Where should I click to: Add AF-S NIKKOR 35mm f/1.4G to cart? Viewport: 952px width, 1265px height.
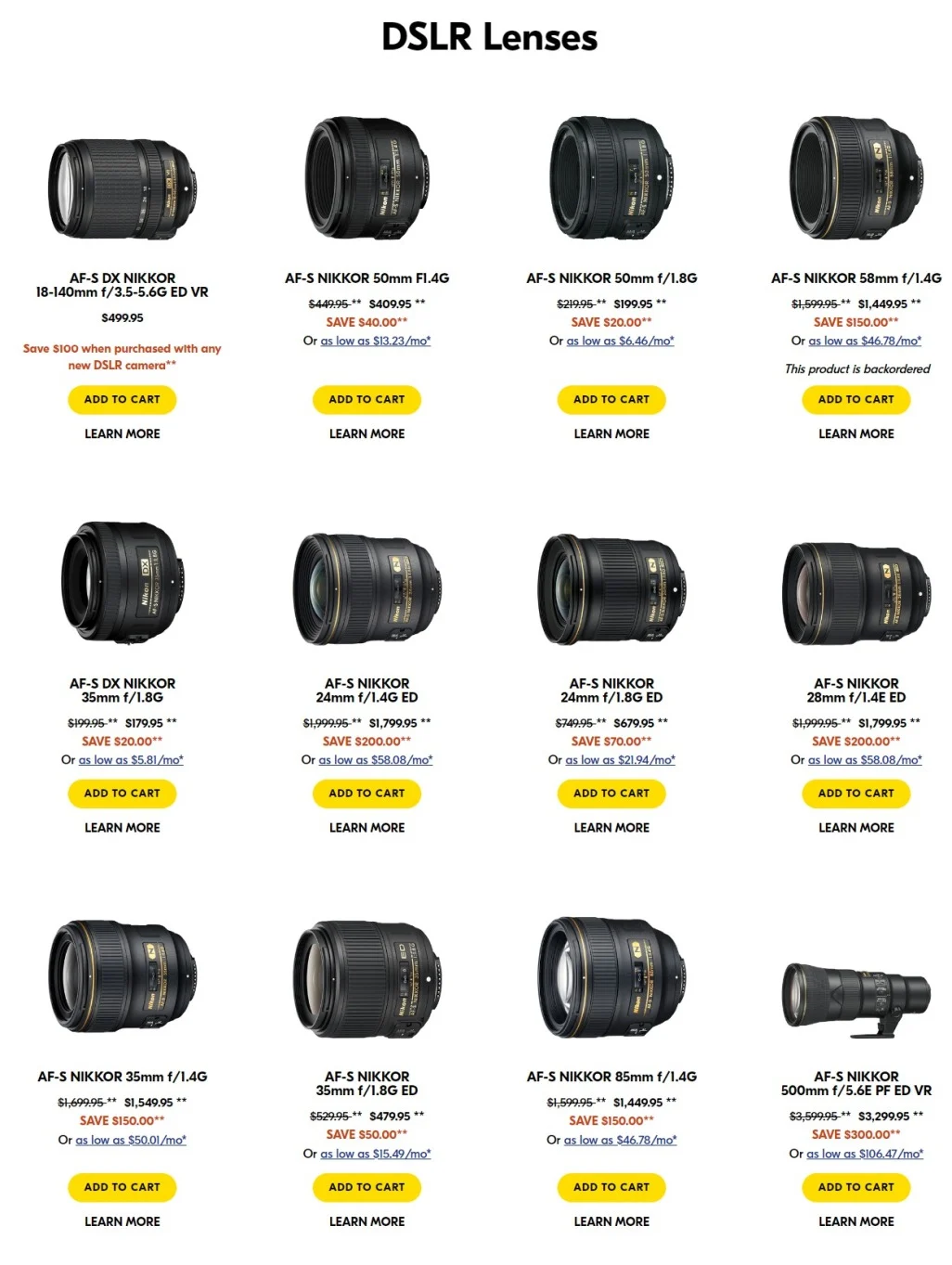122,1187
